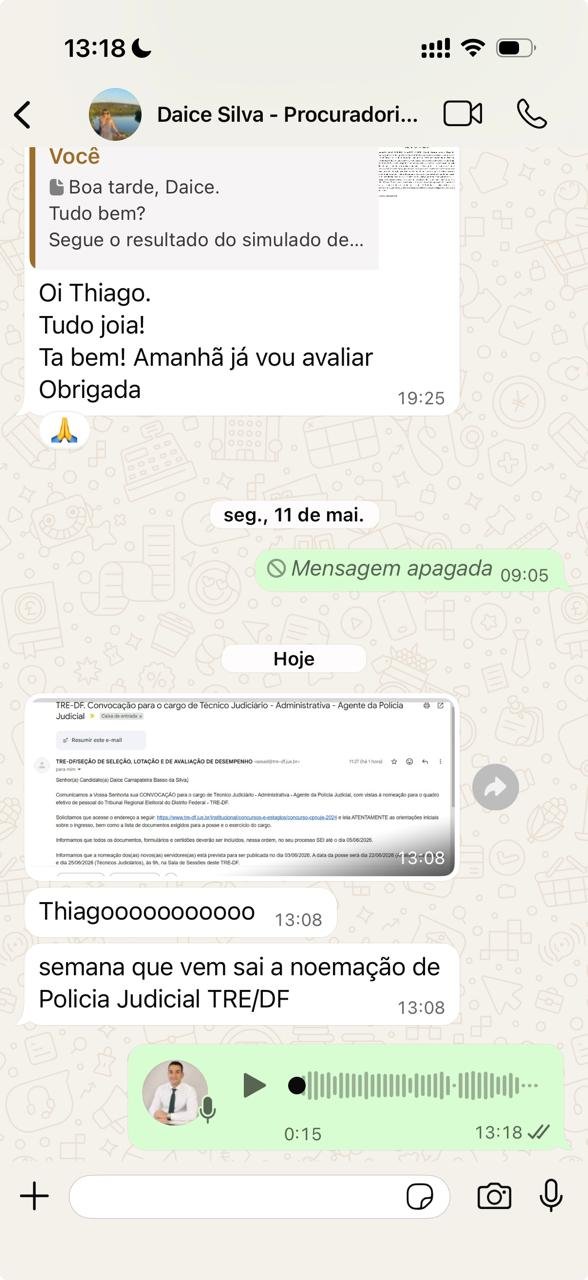This screenshot has height=1280, width=588.
Task: Tap the microphone to record audio
Action: coord(551,1195)
